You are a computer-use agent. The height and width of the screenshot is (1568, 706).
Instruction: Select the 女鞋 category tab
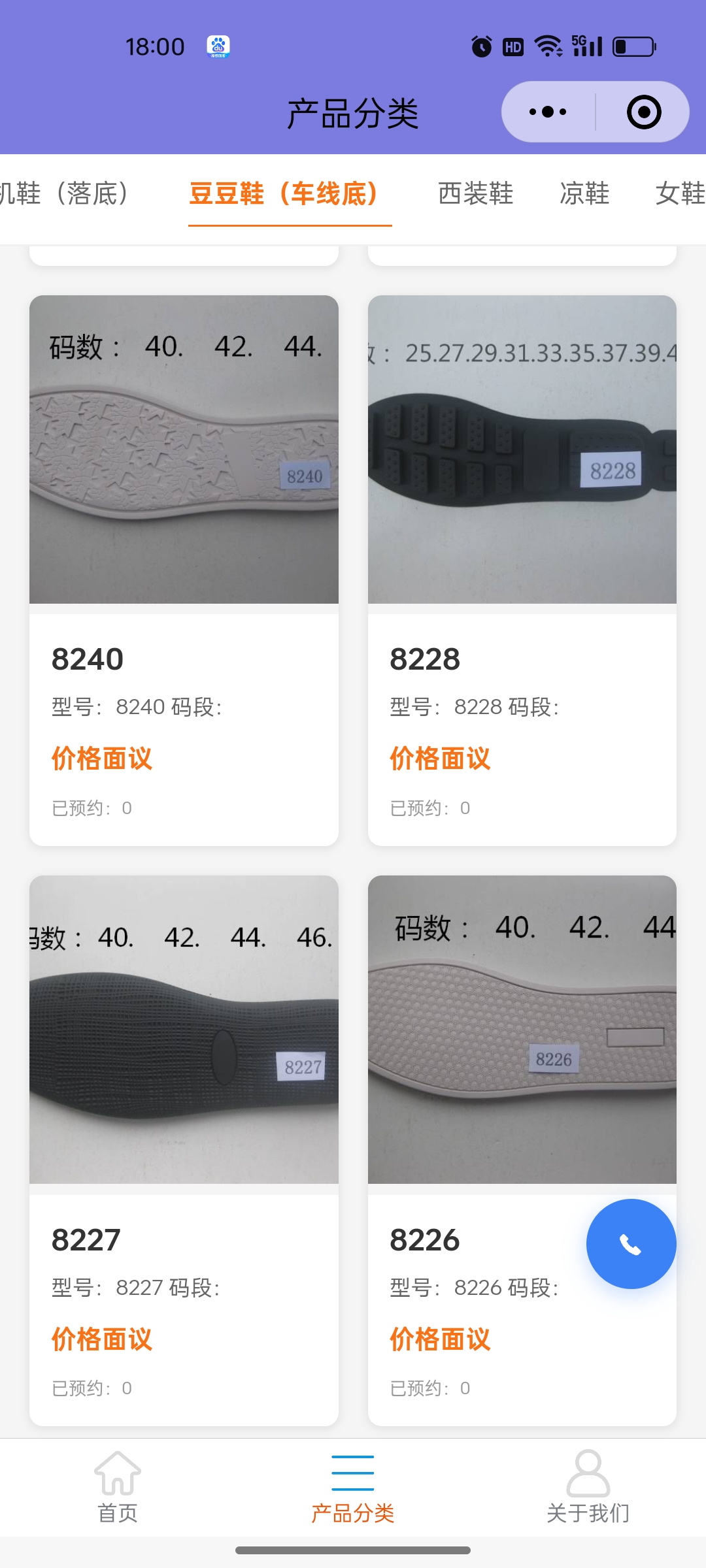coord(680,193)
